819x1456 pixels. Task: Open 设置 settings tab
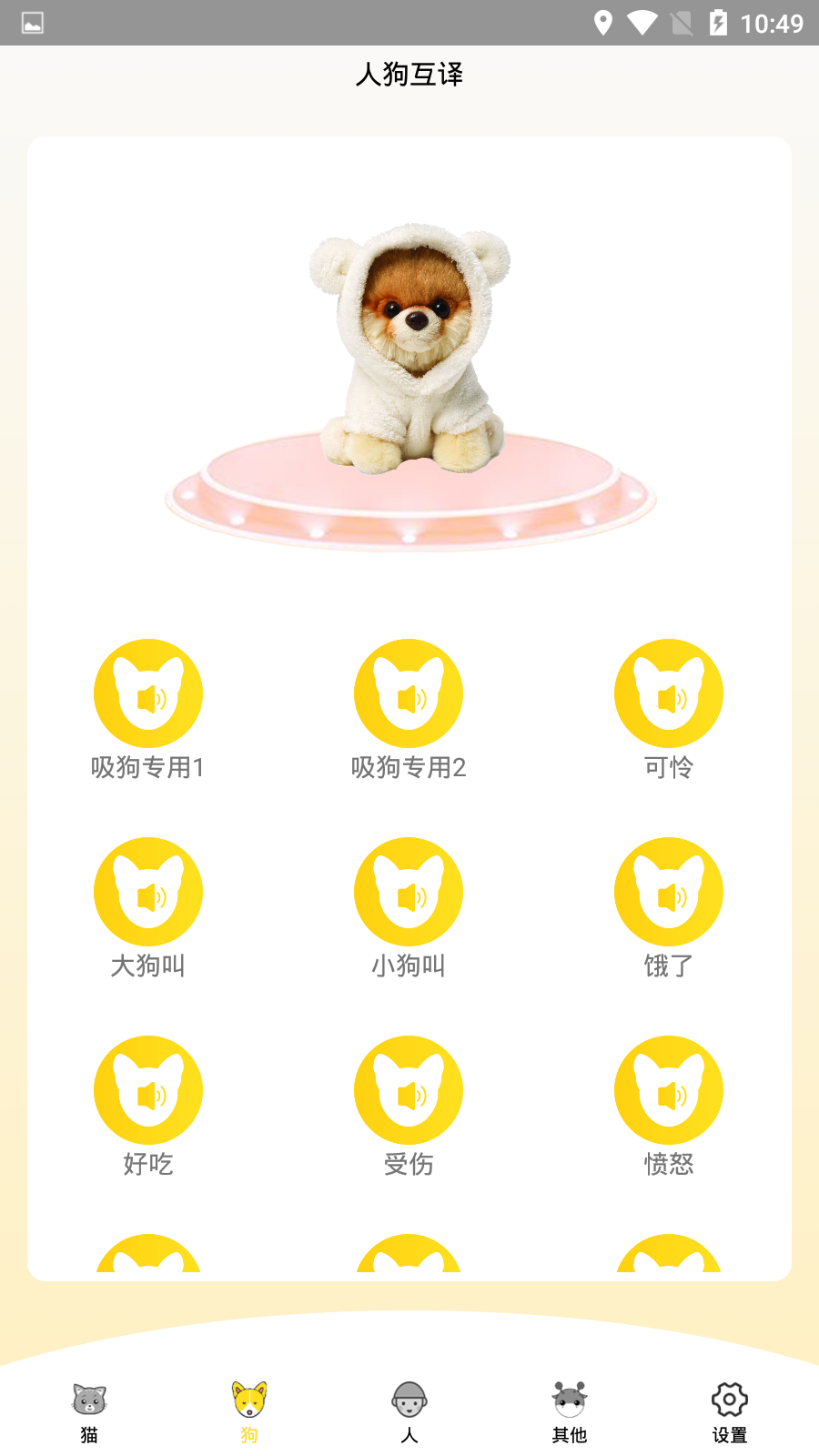(x=730, y=1411)
